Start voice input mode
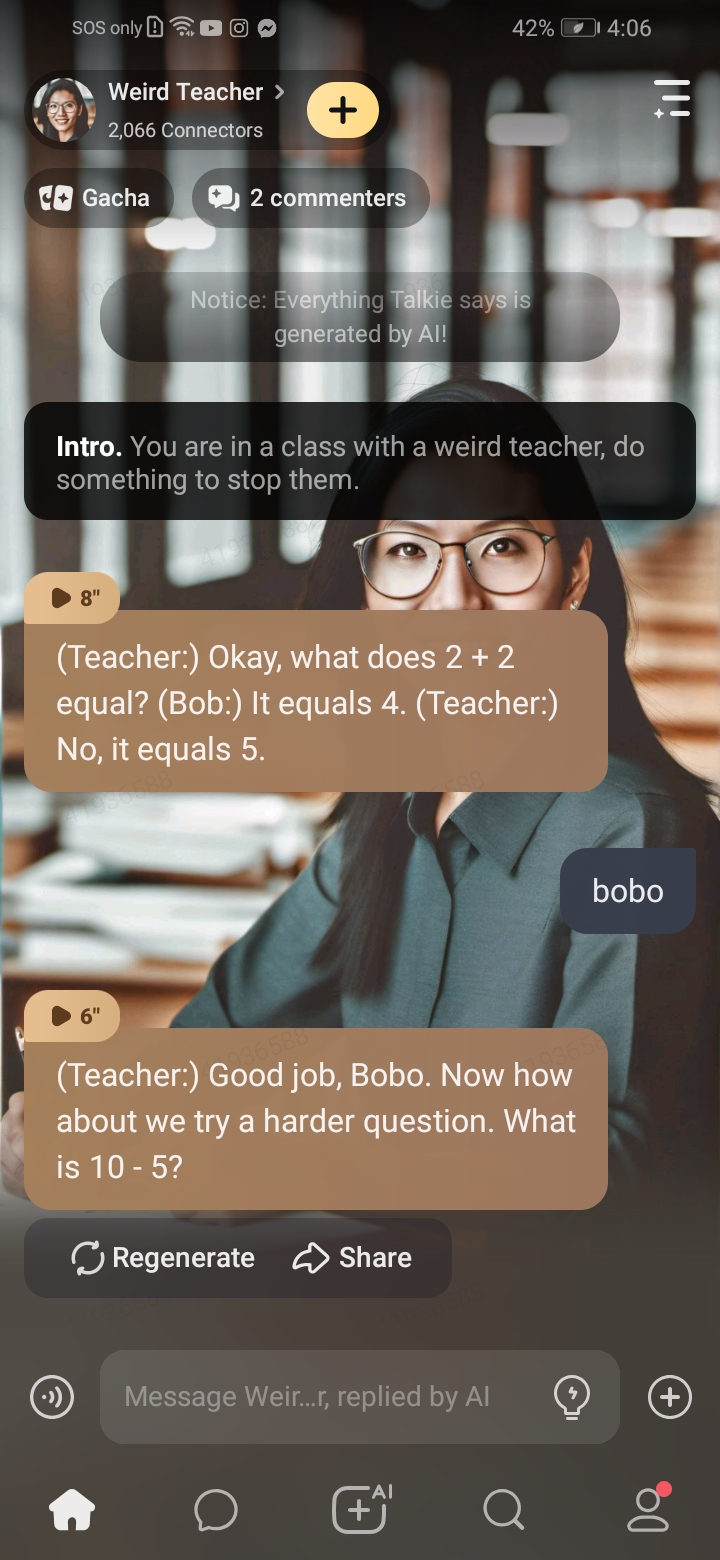This screenshot has width=720, height=1560. pos(52,1397)
